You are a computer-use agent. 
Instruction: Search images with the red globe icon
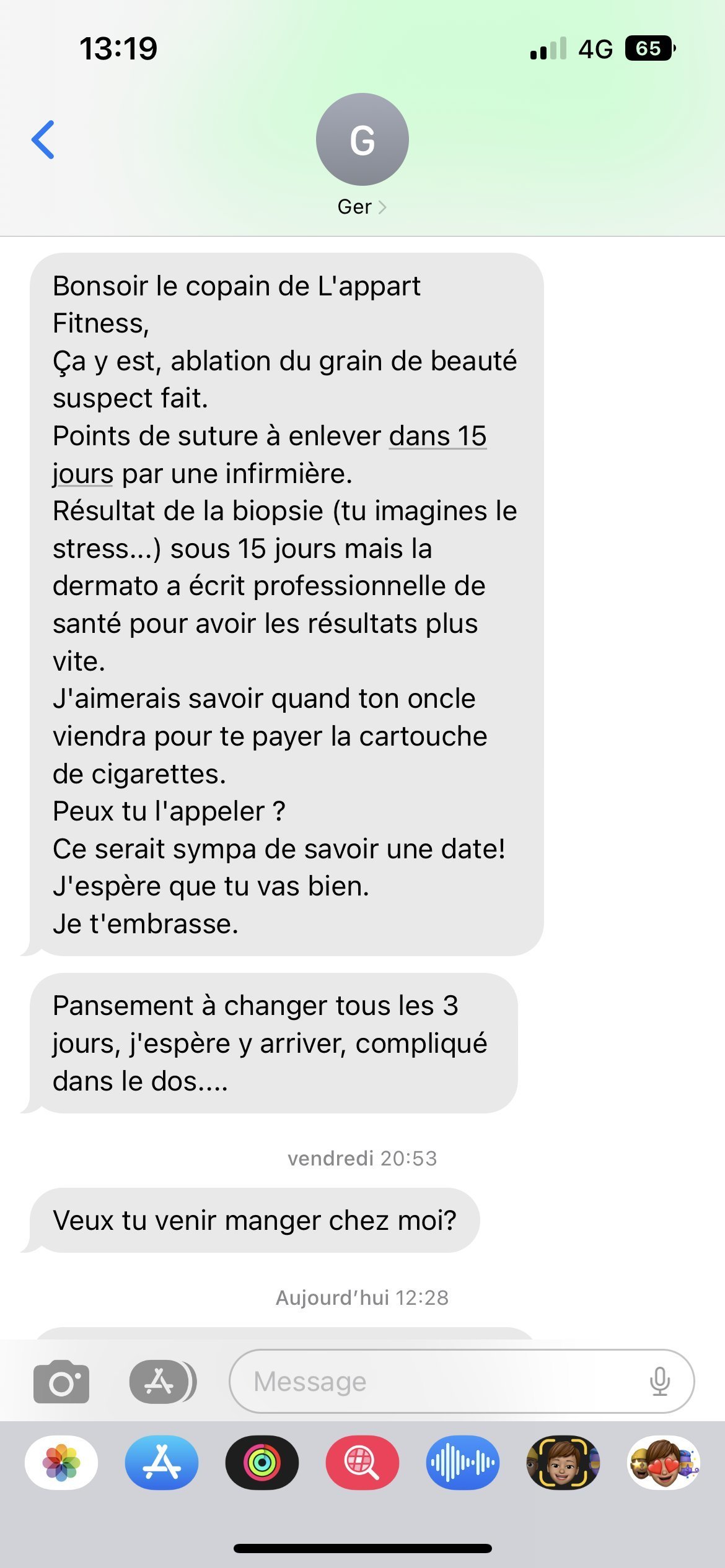[362, 1463]
